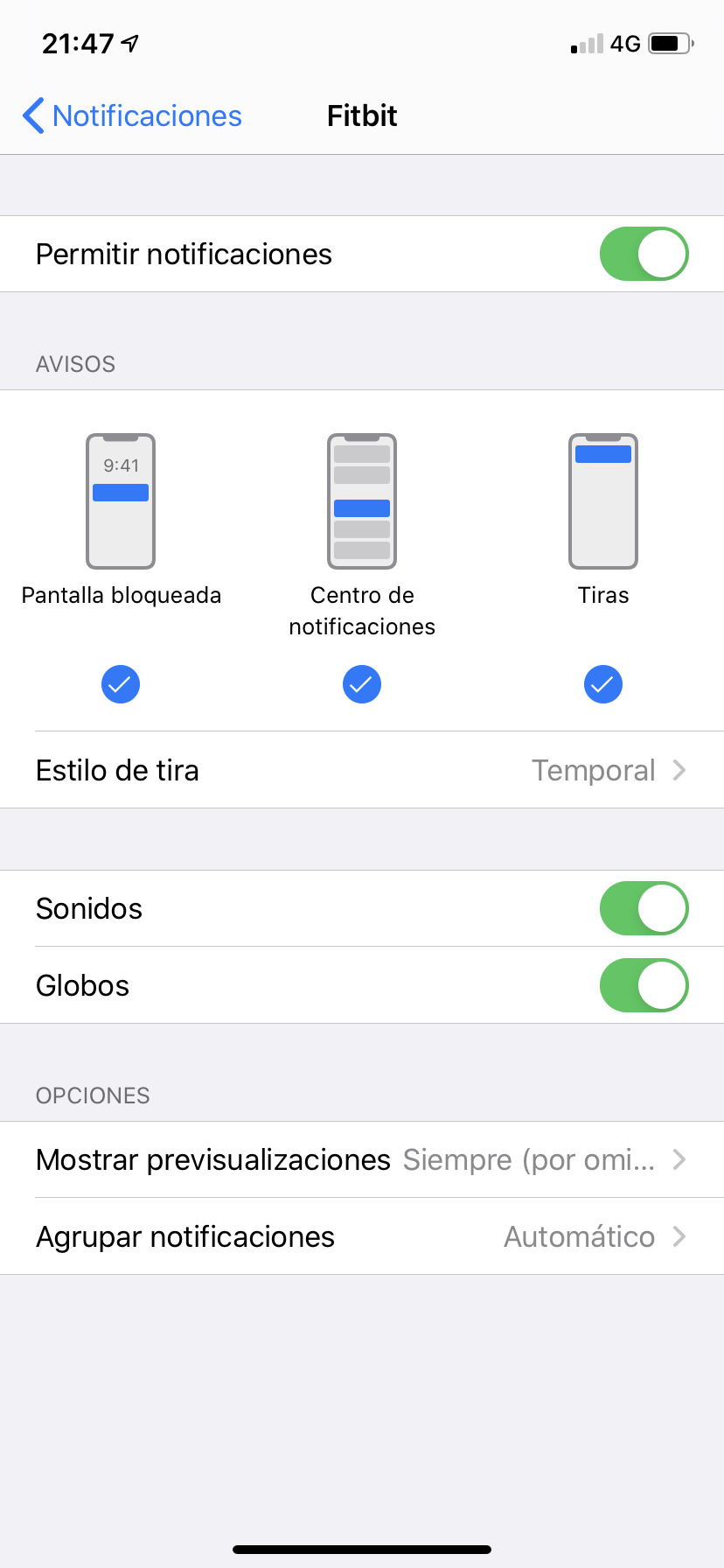Uncheck the Tiras alert option
This screenshot has height=1568, width=724.
click(x=603, y=684)
